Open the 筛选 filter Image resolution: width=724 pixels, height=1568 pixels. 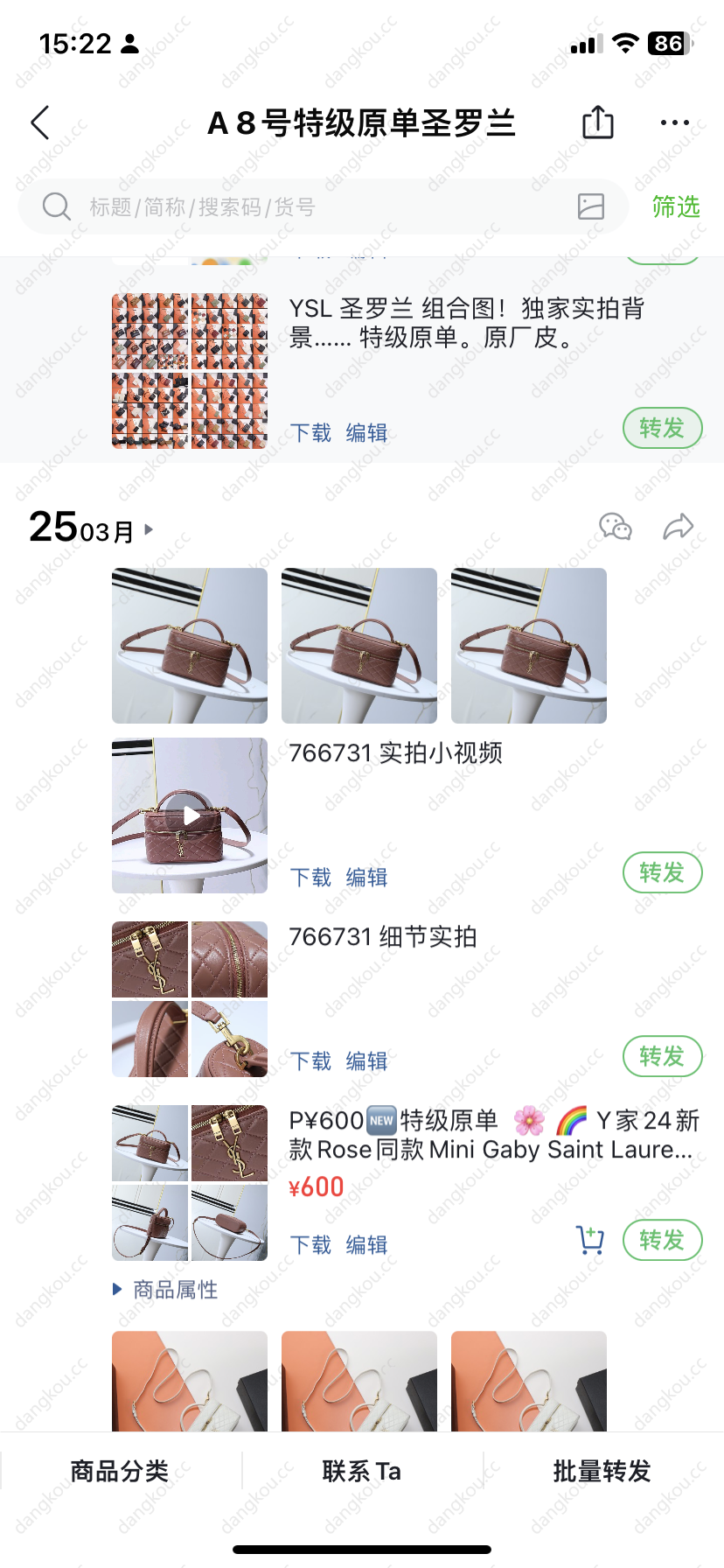coord(676,206)
